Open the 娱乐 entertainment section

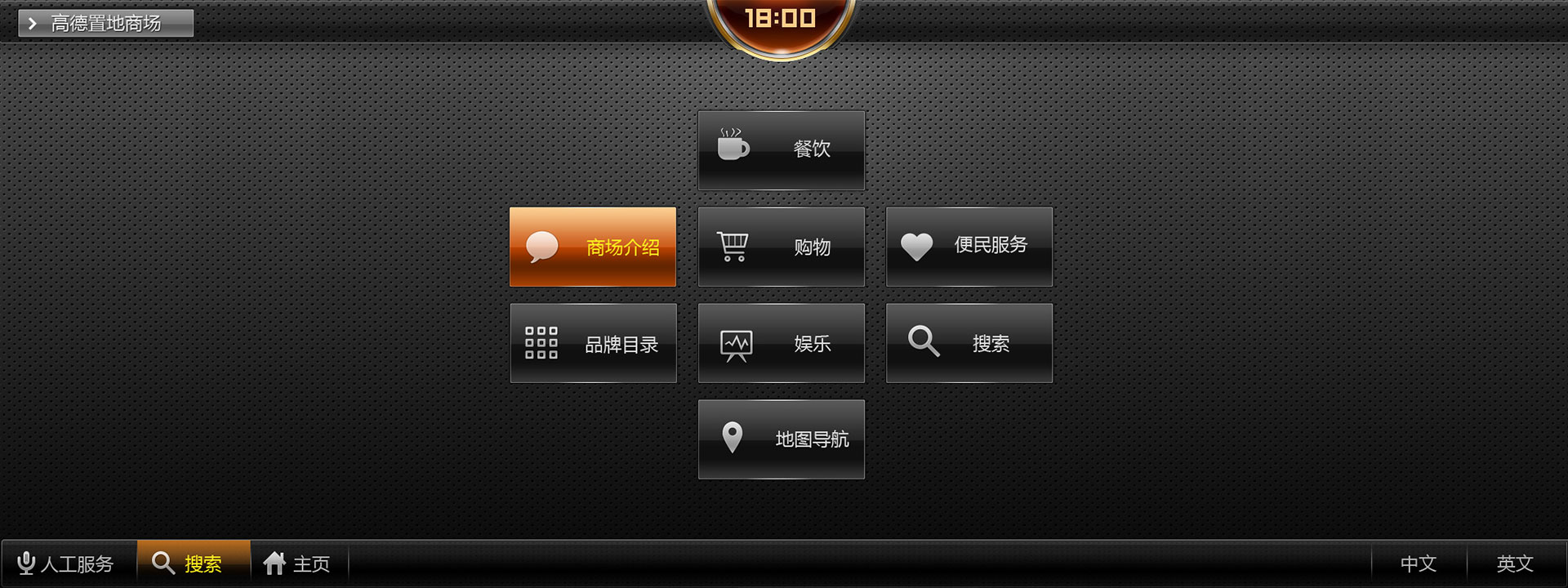(781, 343)
